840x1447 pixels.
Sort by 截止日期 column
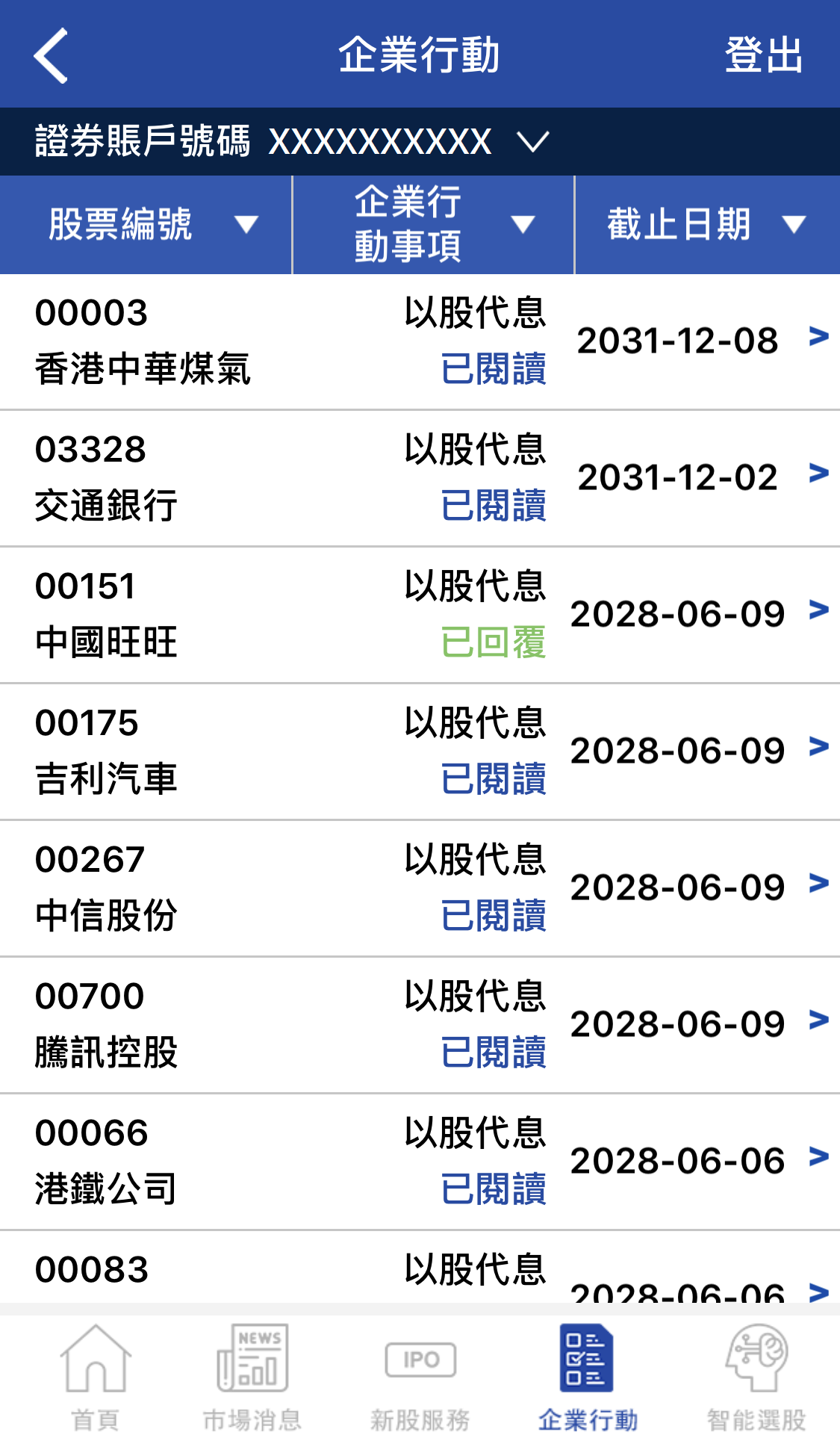pyautogui.click(x=706, y=225)
